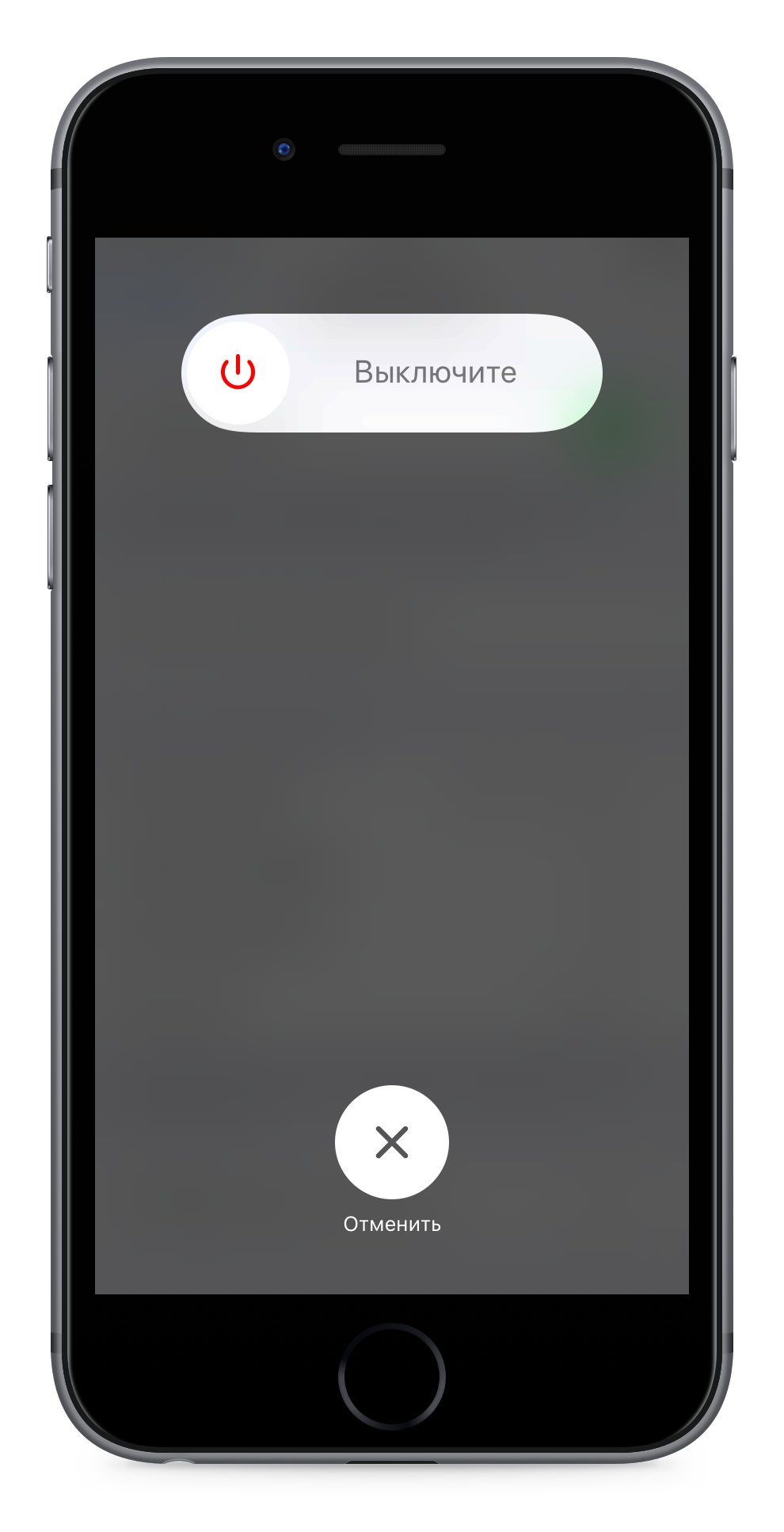Image resolution: width=784 pixels, height=1532 pixels.
Task: Tap the red power knob on Выключите slider
Action: point(238,372)
